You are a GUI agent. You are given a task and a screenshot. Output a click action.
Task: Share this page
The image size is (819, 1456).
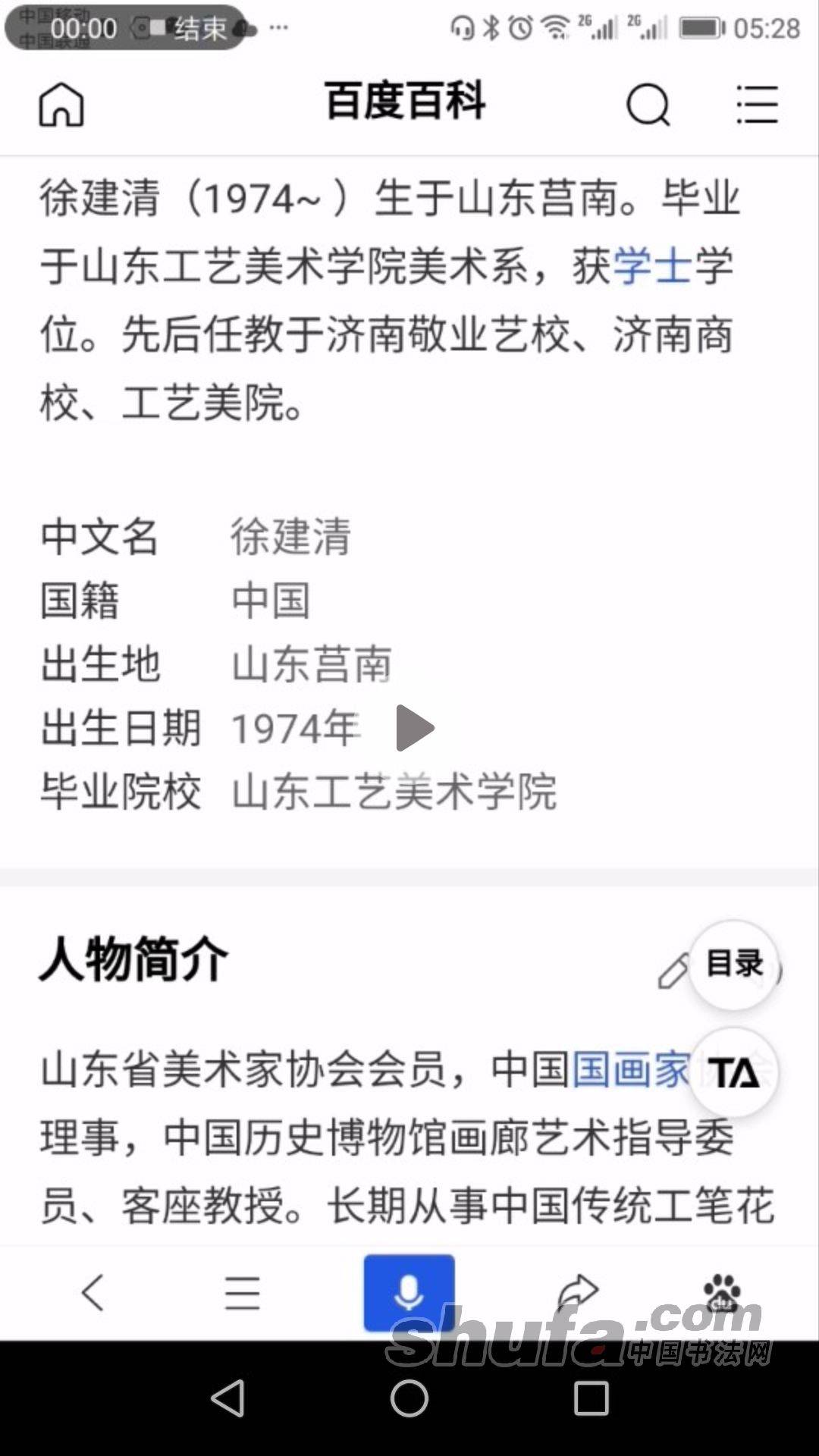click(578, 1292)
